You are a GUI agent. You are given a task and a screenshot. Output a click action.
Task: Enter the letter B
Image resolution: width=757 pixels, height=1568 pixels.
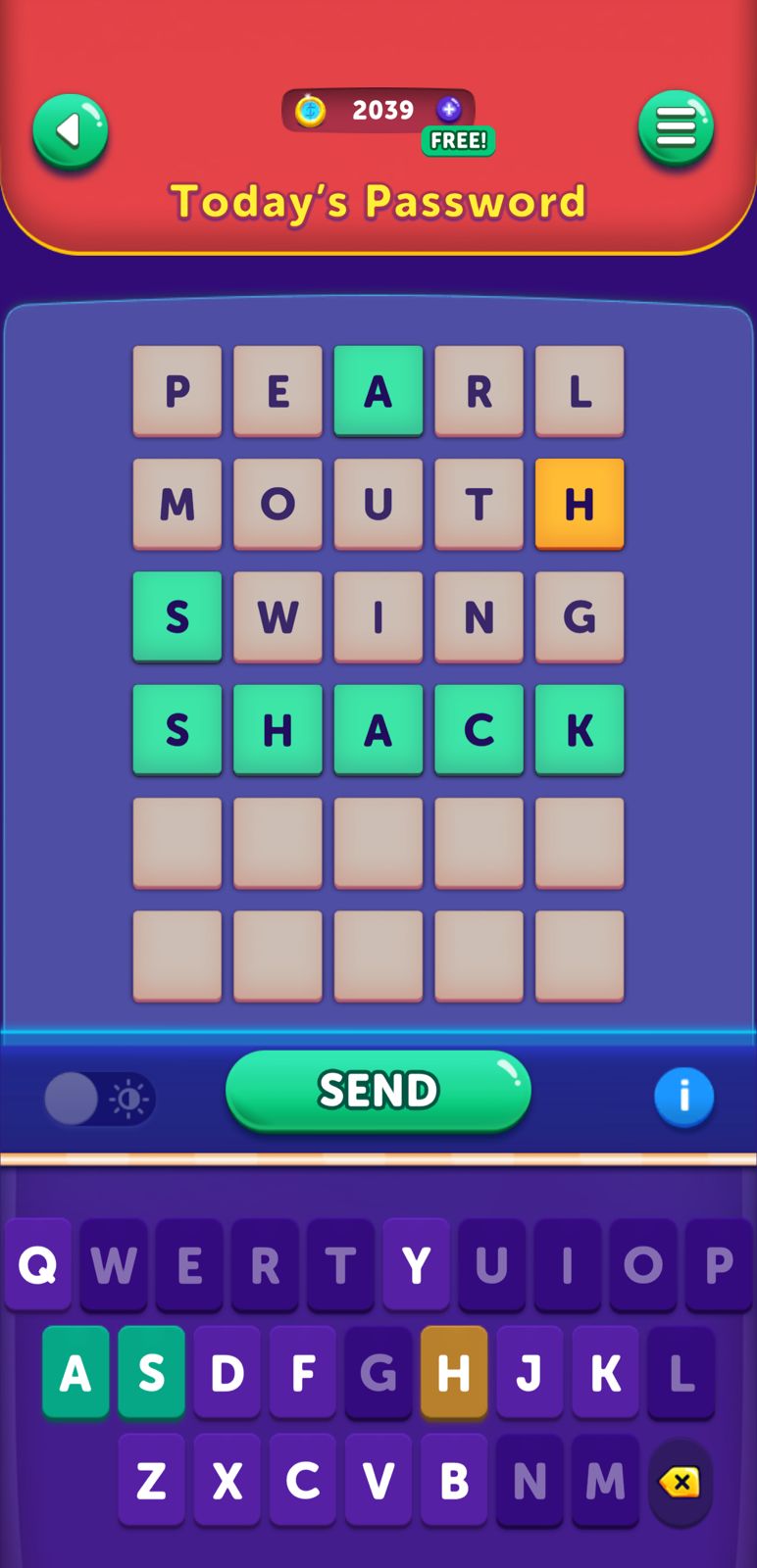pyautogui.click(x=453, y=1480)
